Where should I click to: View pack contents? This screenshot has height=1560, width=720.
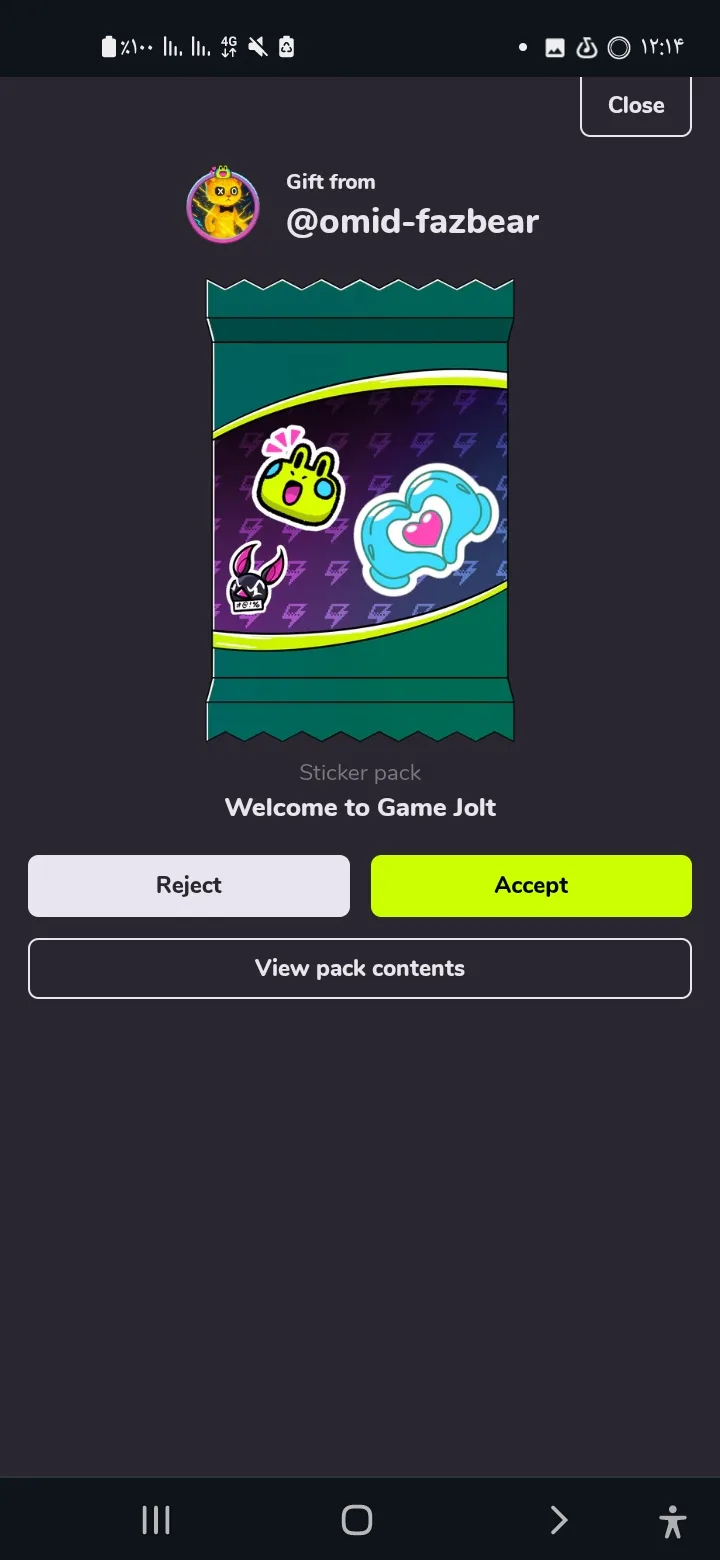pos(360,968)
